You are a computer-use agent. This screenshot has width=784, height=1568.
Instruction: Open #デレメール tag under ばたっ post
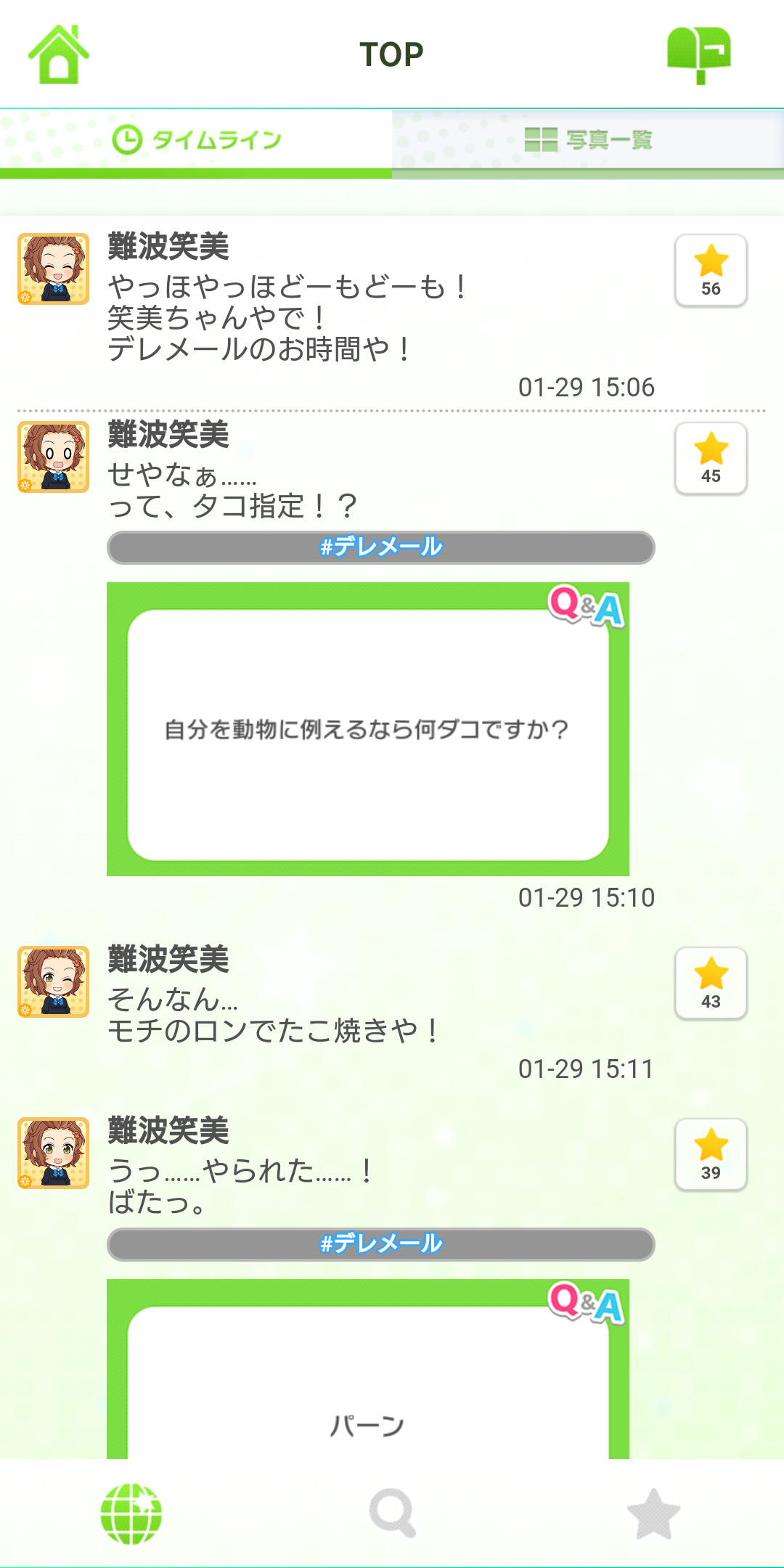[x=381, y=1244]
